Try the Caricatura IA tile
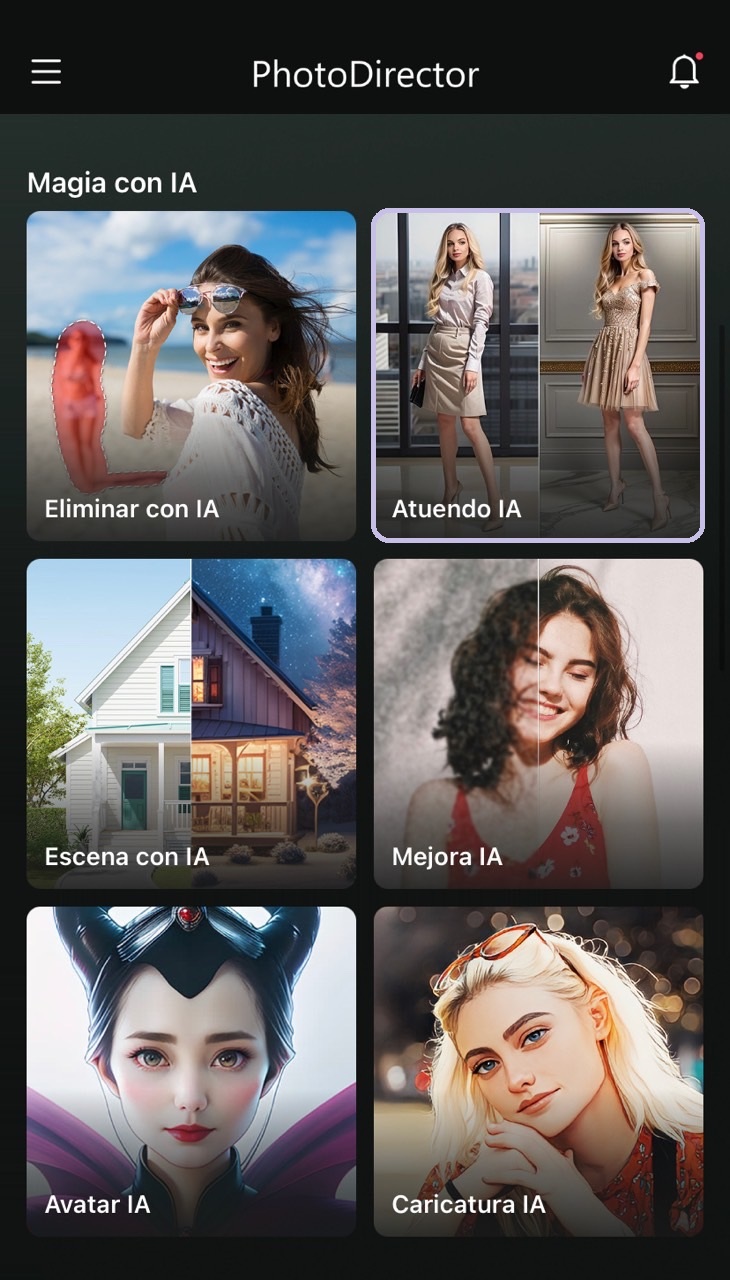Viewport: 730px width, 1280px height. pyautogui.click(x=538, y=1071)
